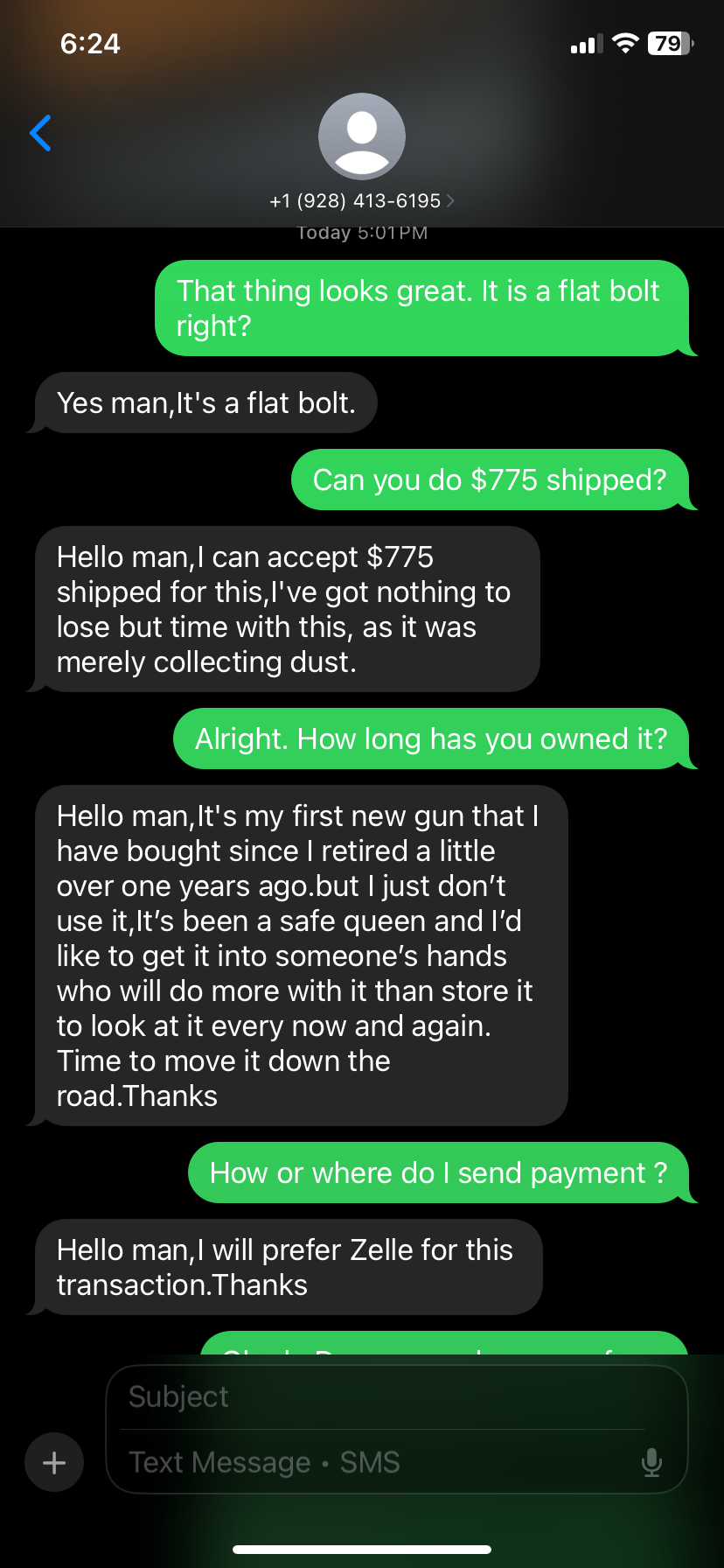Tap the plus button for attachments

(x=54, y=1462)
